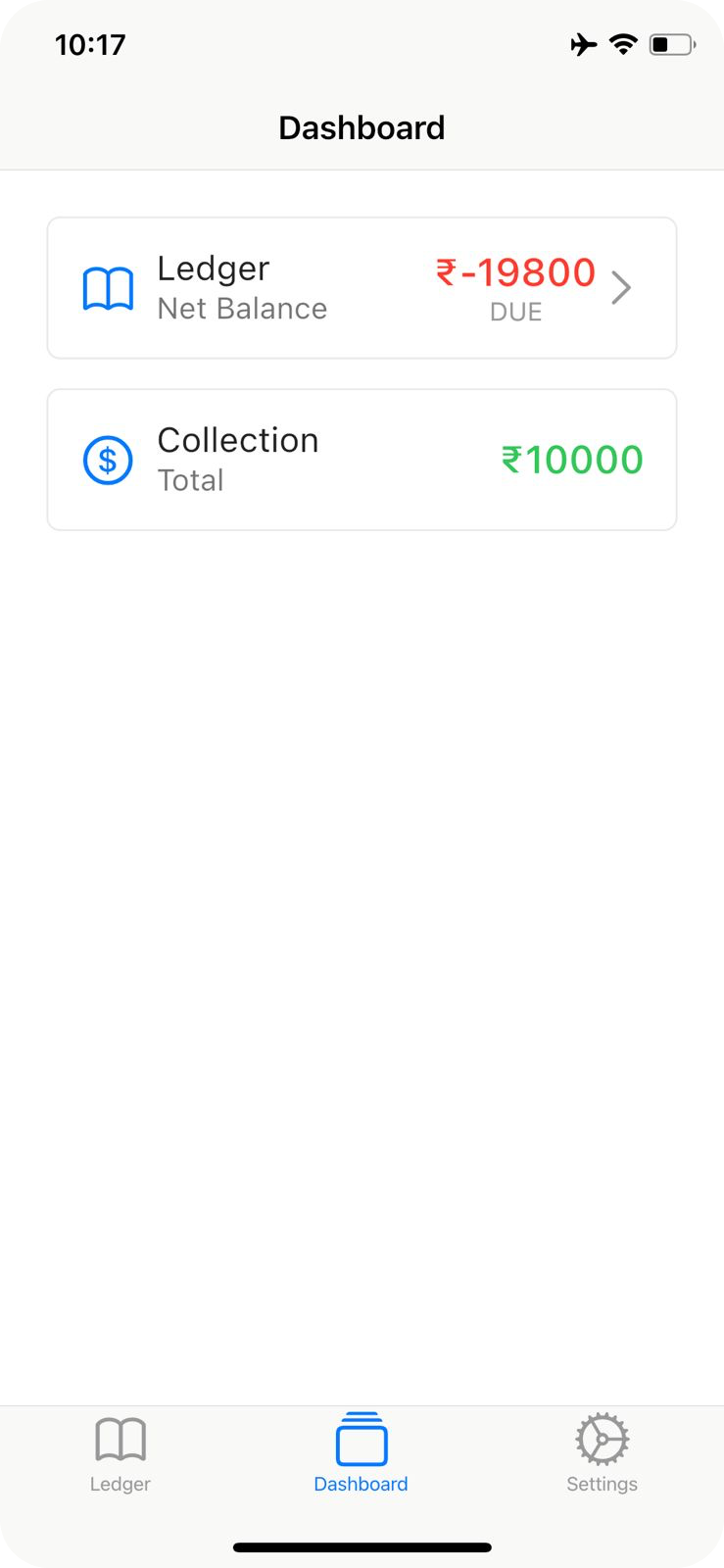This screenshot has height=1568, width=724.
Task: Open the Collection Total card
Action: pos(362,460)
